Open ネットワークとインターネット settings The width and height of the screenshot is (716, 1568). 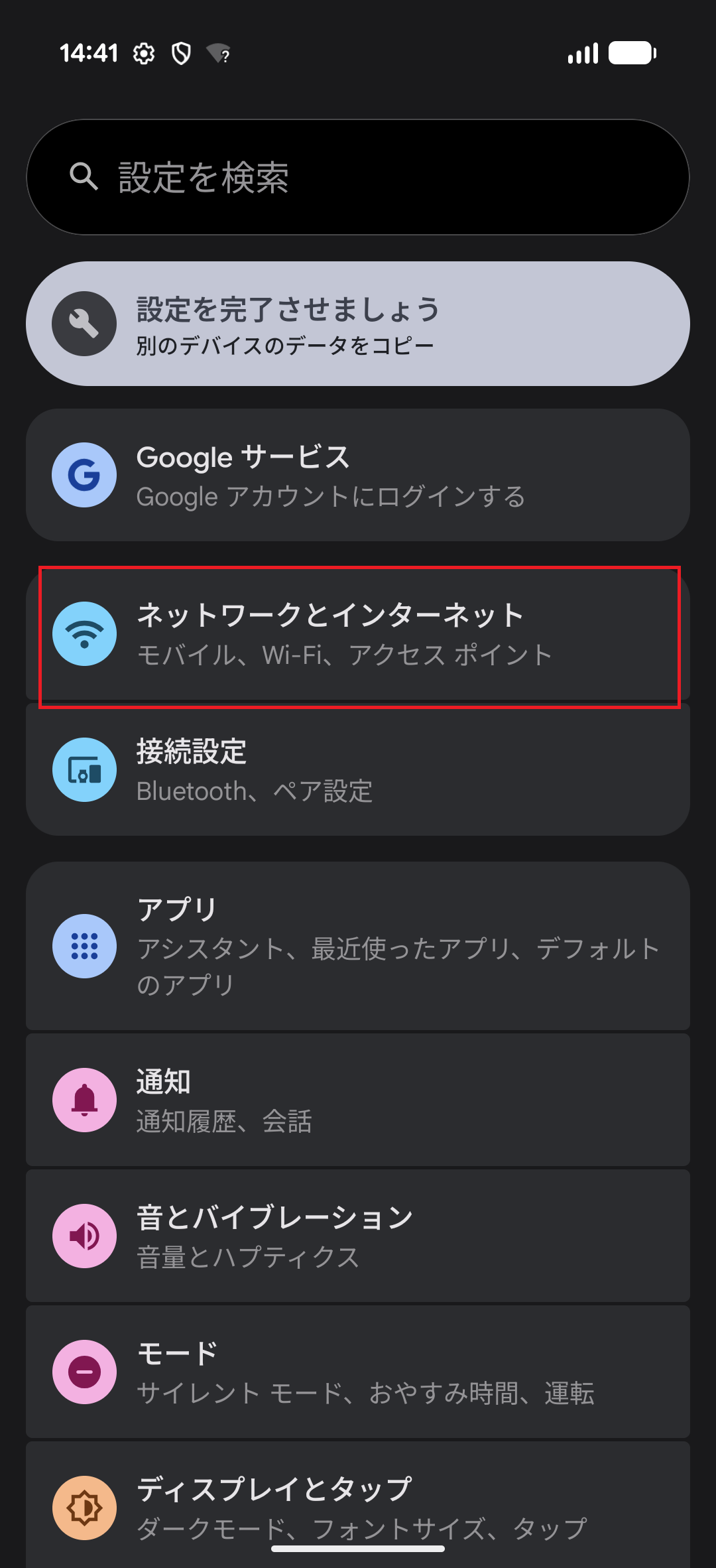click(358, 633)
